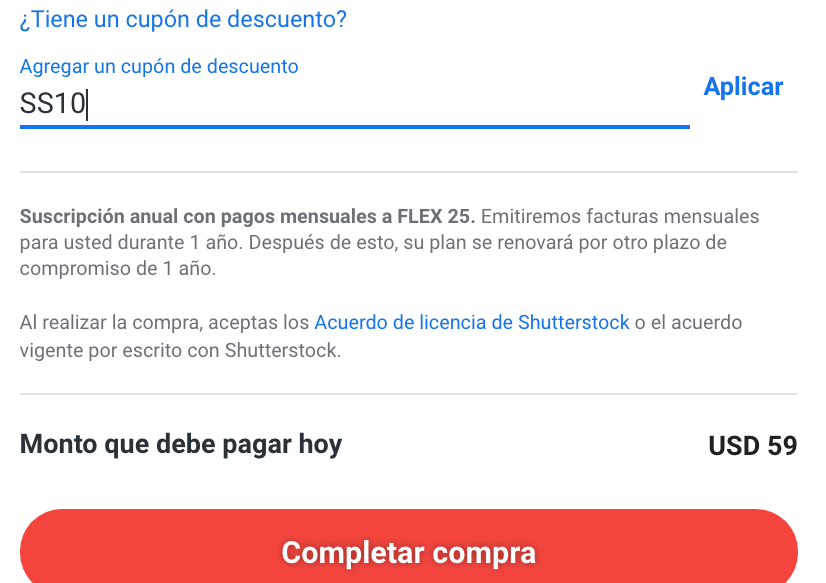The image size is (826, 583).
Task: Collapse the '¿Tiene un cupón de descuento?' section
Action: point(183,19)
